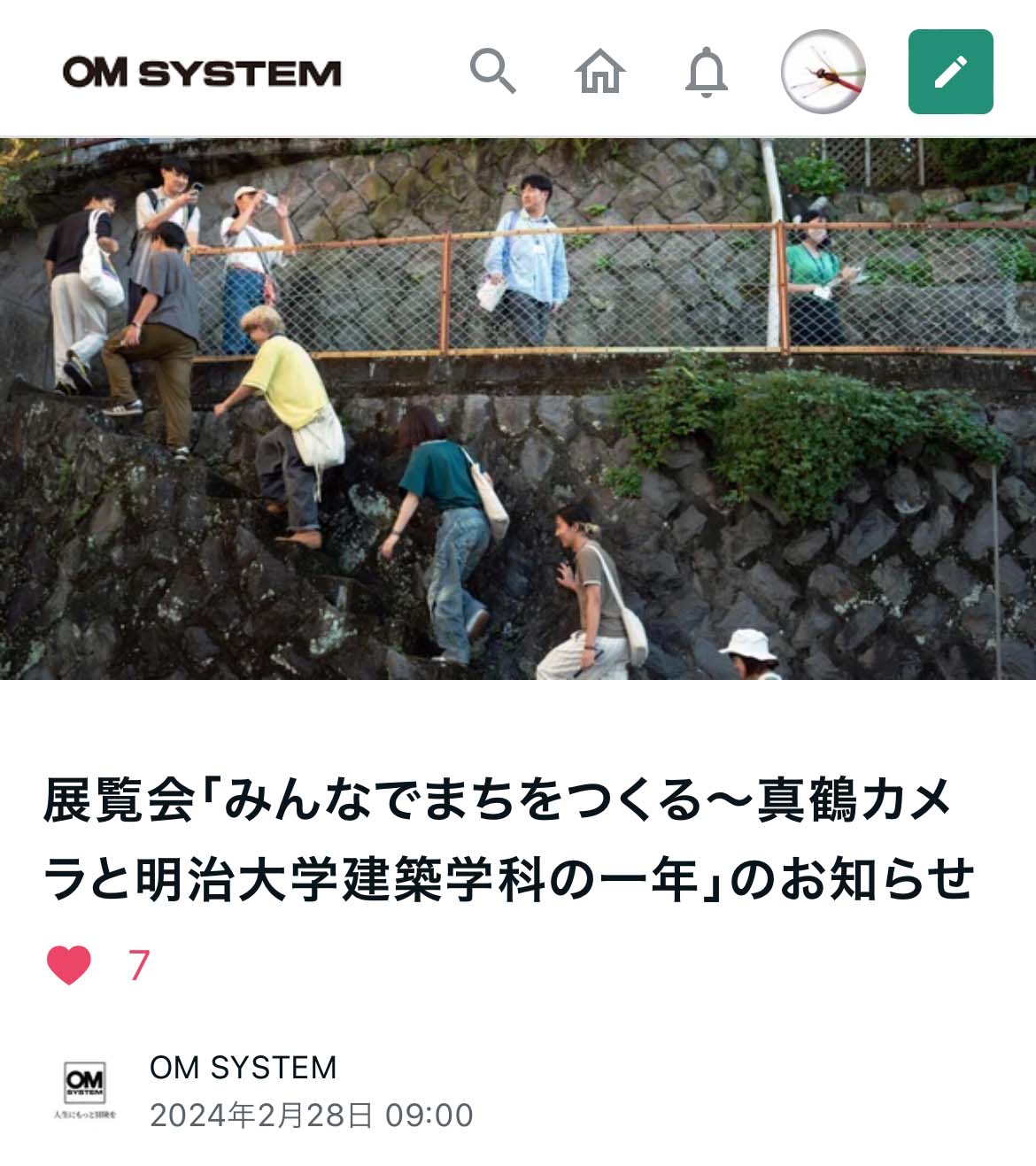Tap the green pencil compose button
1036x1166 pixels.
tap(950, 72)
